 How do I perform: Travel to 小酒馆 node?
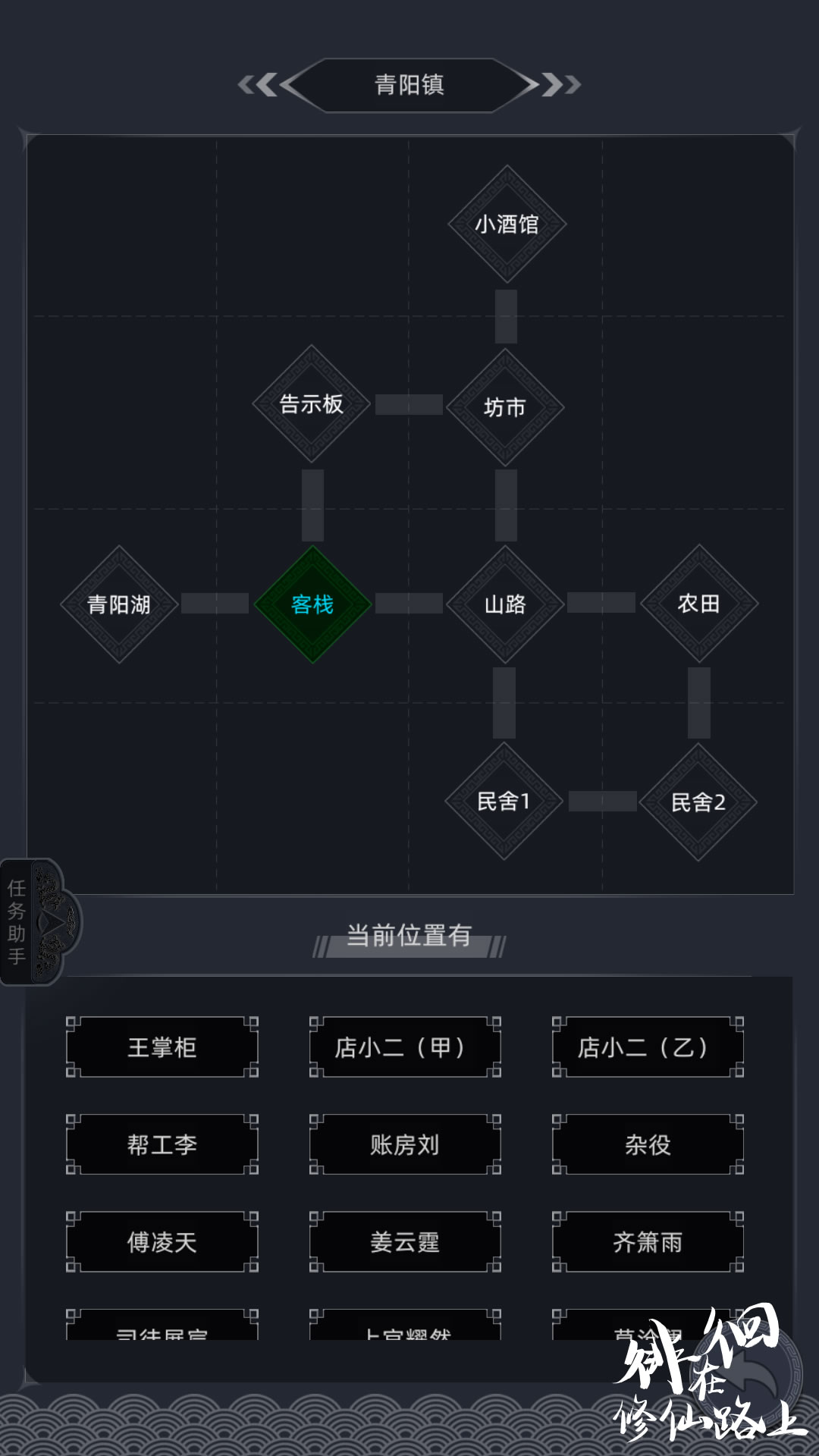pyautogui.click(x=507, y=224)
